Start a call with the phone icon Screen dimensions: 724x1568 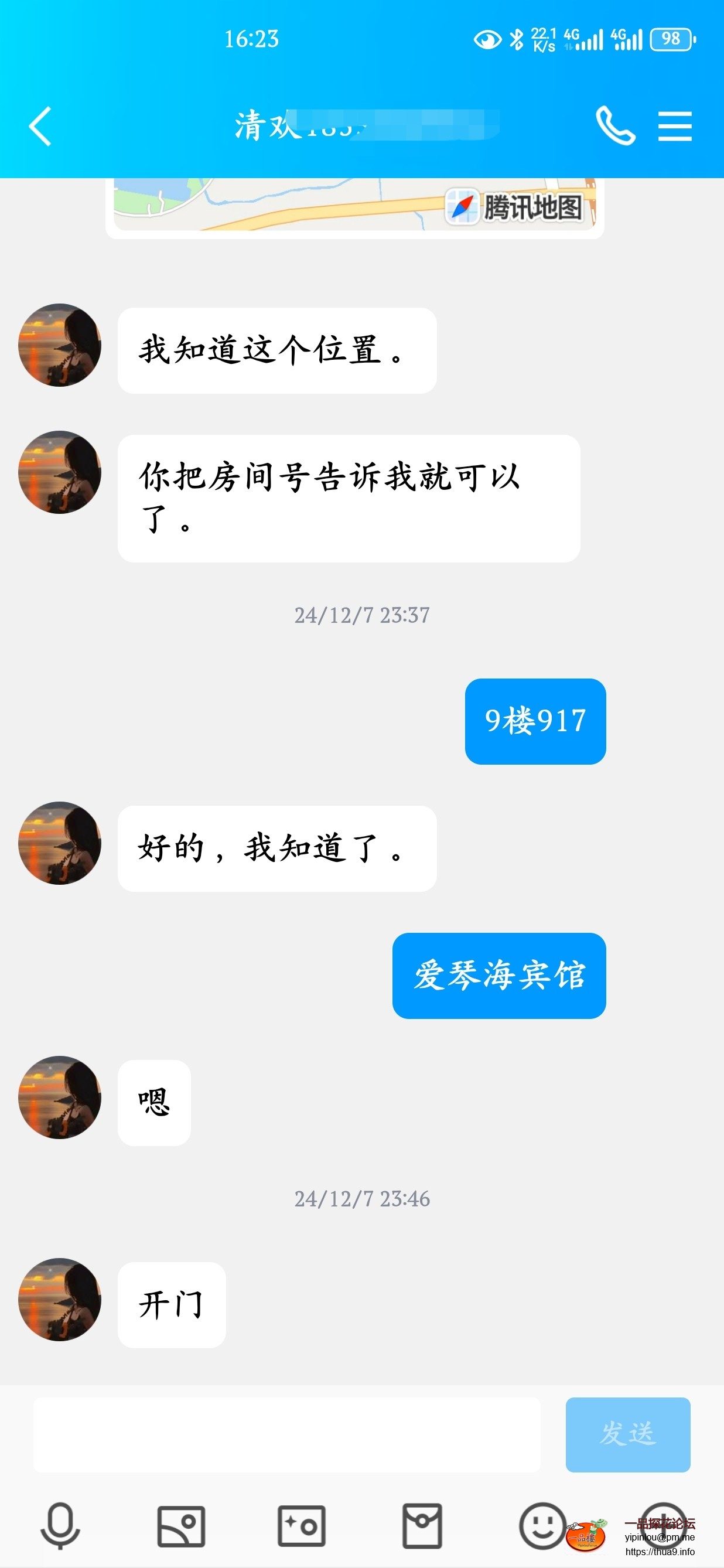(x=614, y=126)
